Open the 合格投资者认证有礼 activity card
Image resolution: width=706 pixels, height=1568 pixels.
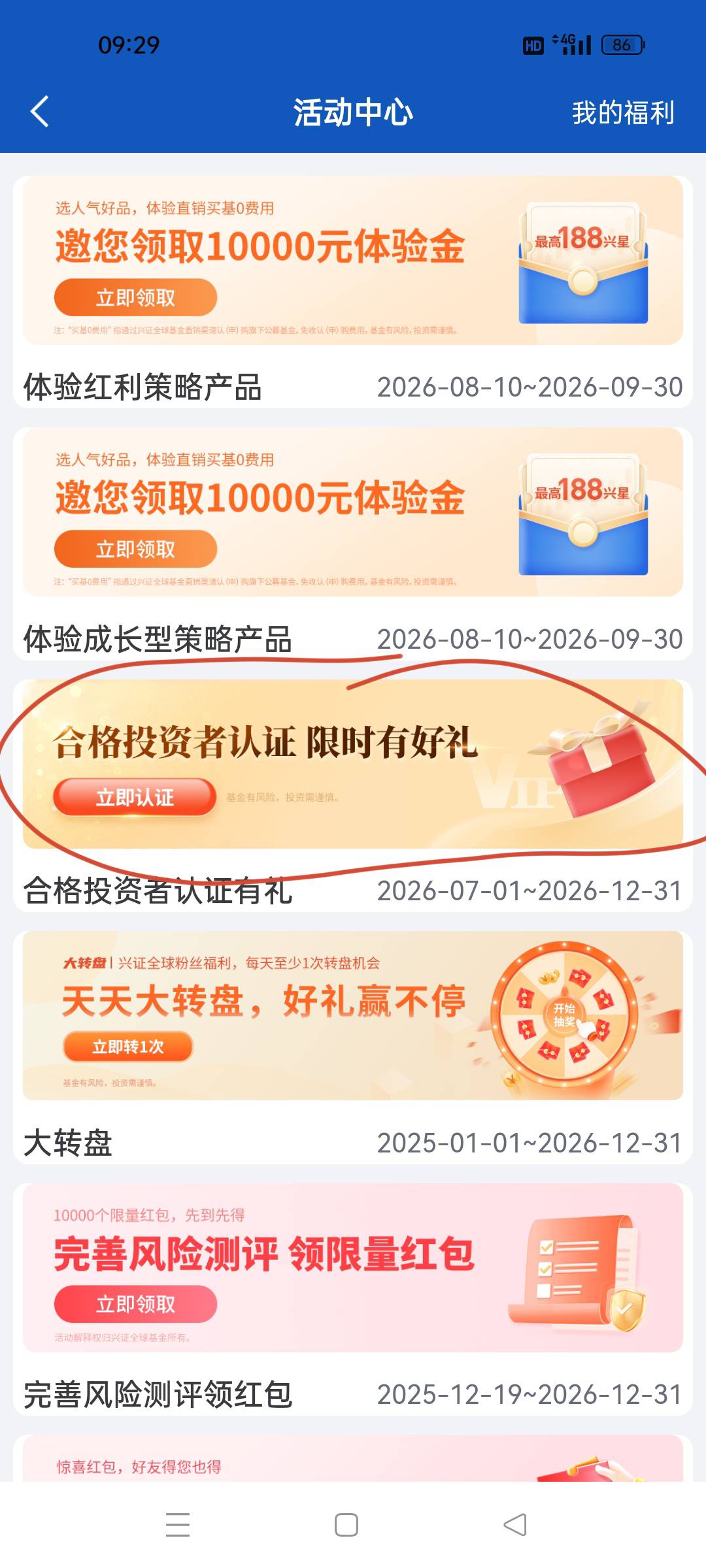353,795
